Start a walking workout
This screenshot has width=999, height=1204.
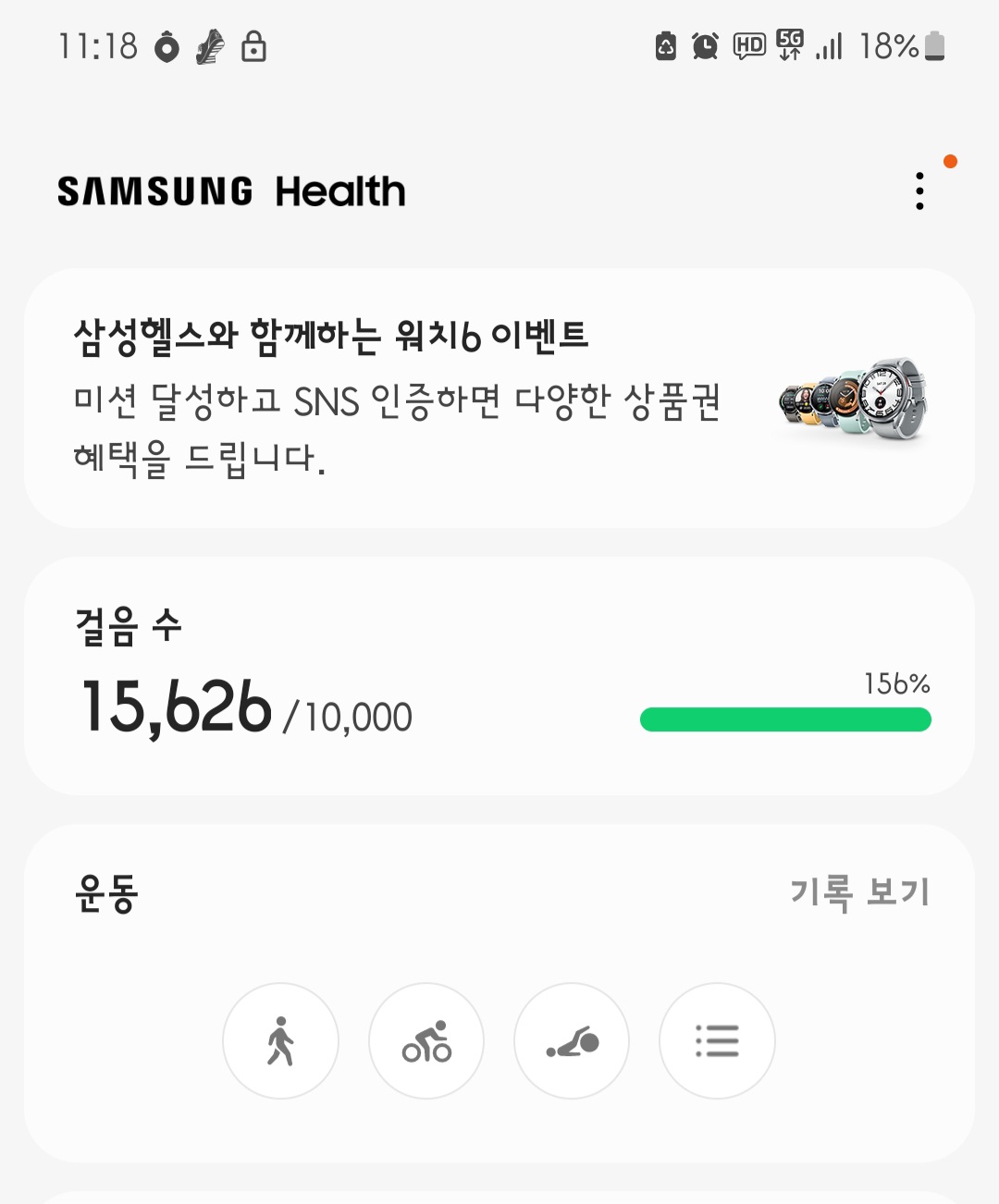[280, 1041]
